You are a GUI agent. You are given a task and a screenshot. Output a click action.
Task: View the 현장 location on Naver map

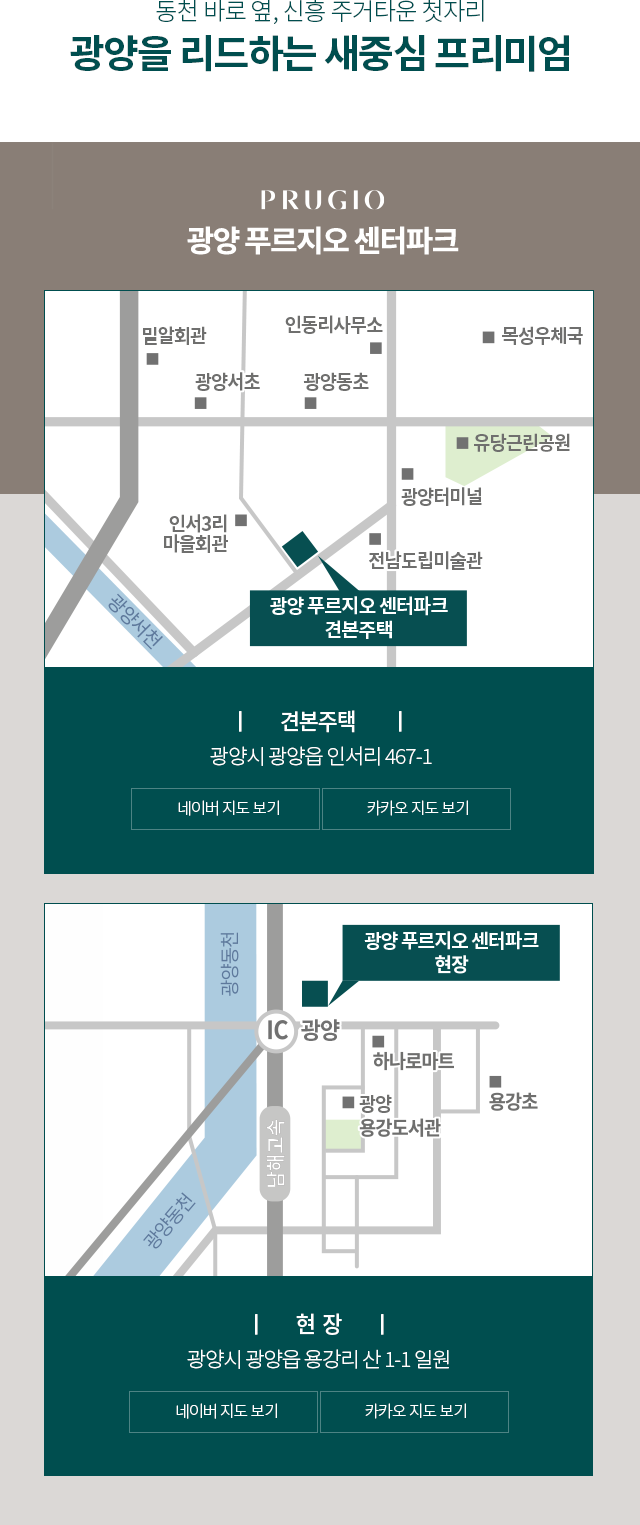[x=223, y=1411]
